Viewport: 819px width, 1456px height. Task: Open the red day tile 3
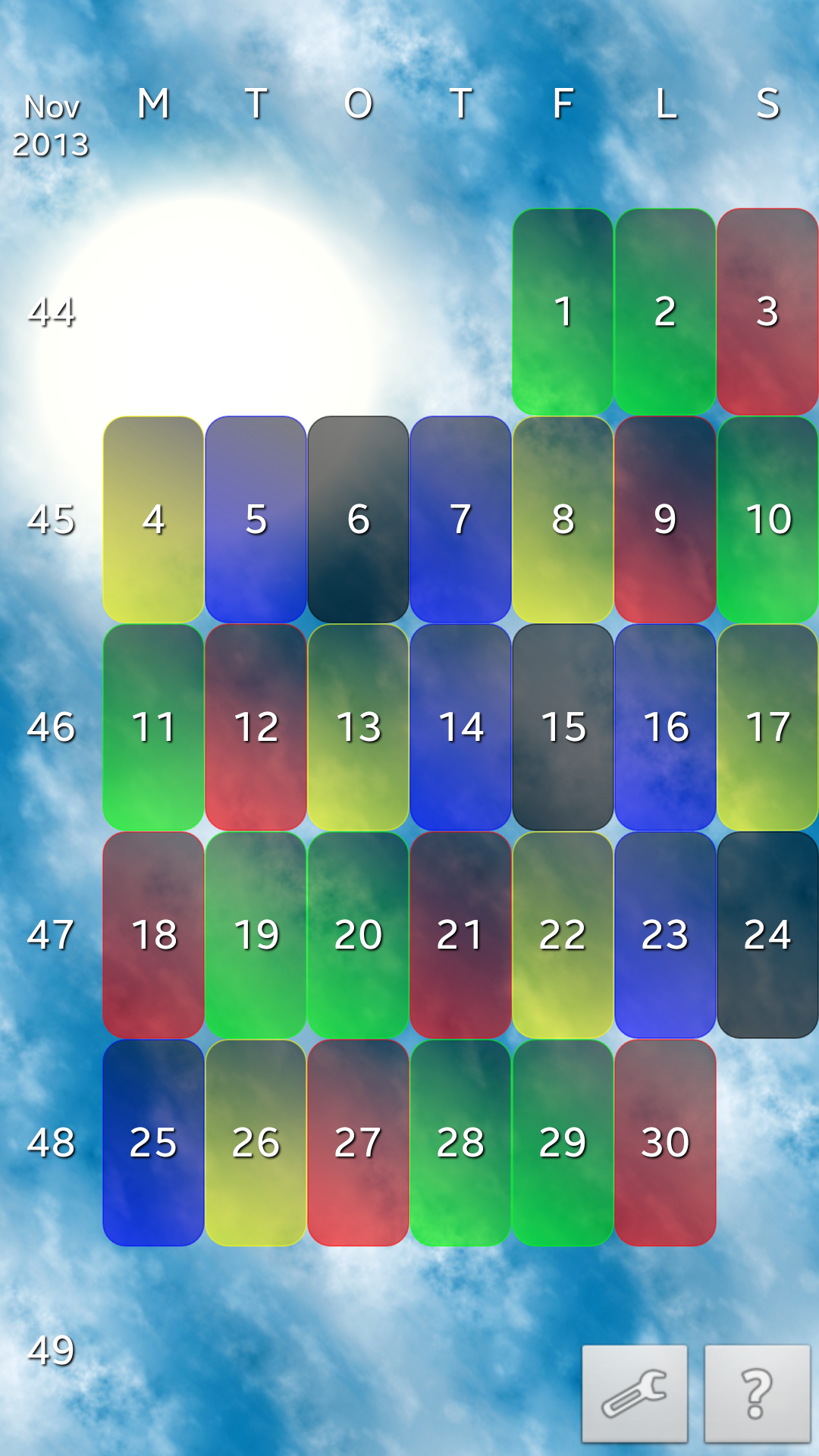point(767,312)
